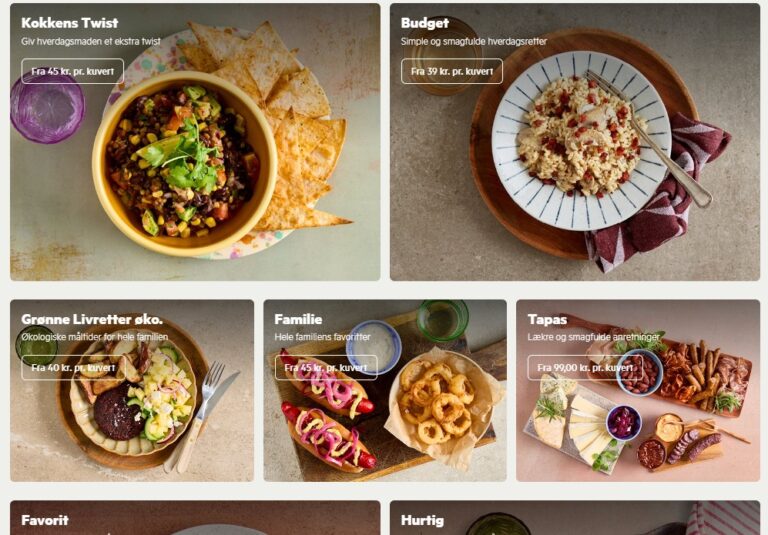Image resolution: width=768 pixels, height=535 pixels.
Task: Open the Hurtig meal box card
Action: point(574,518)
